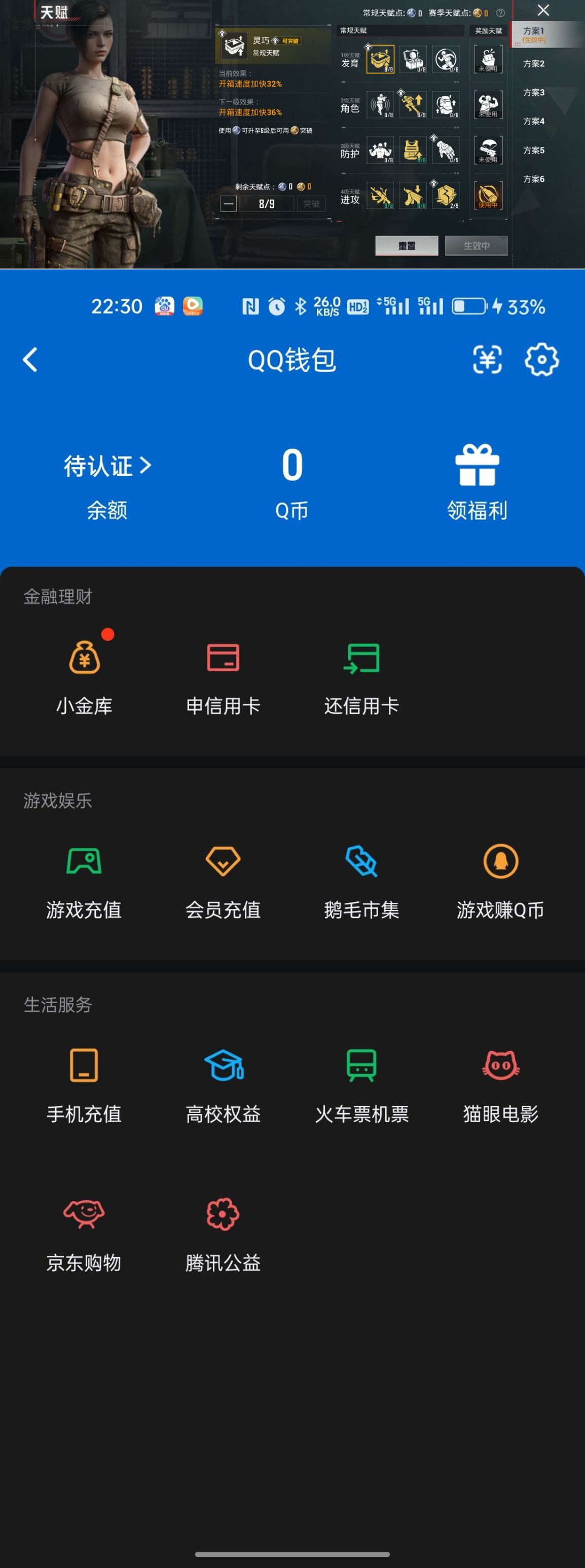Open 小金库 in the finance section
This screenshot has width=585, height=1568.
(x=84, y=676)
